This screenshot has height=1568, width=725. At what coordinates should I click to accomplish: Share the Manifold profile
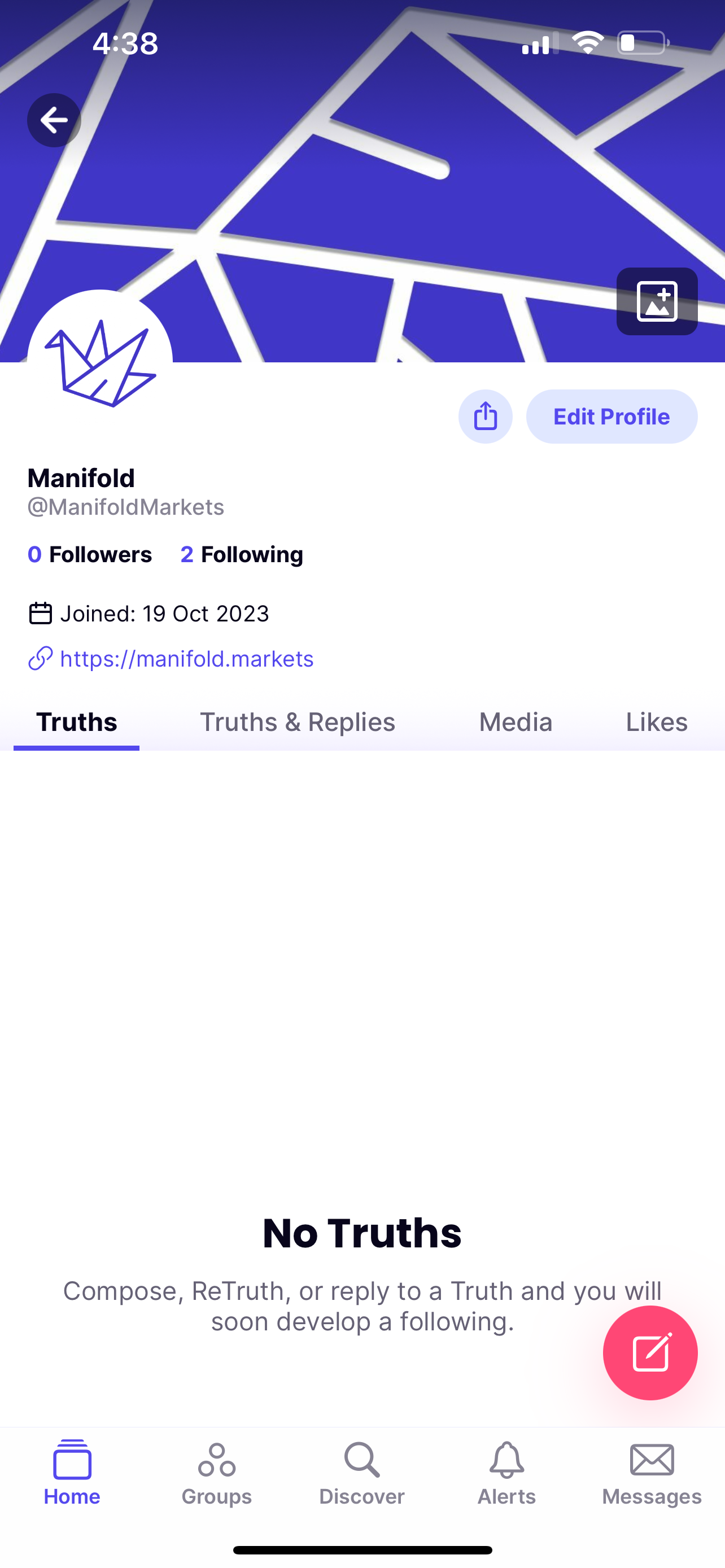point(485,417)
